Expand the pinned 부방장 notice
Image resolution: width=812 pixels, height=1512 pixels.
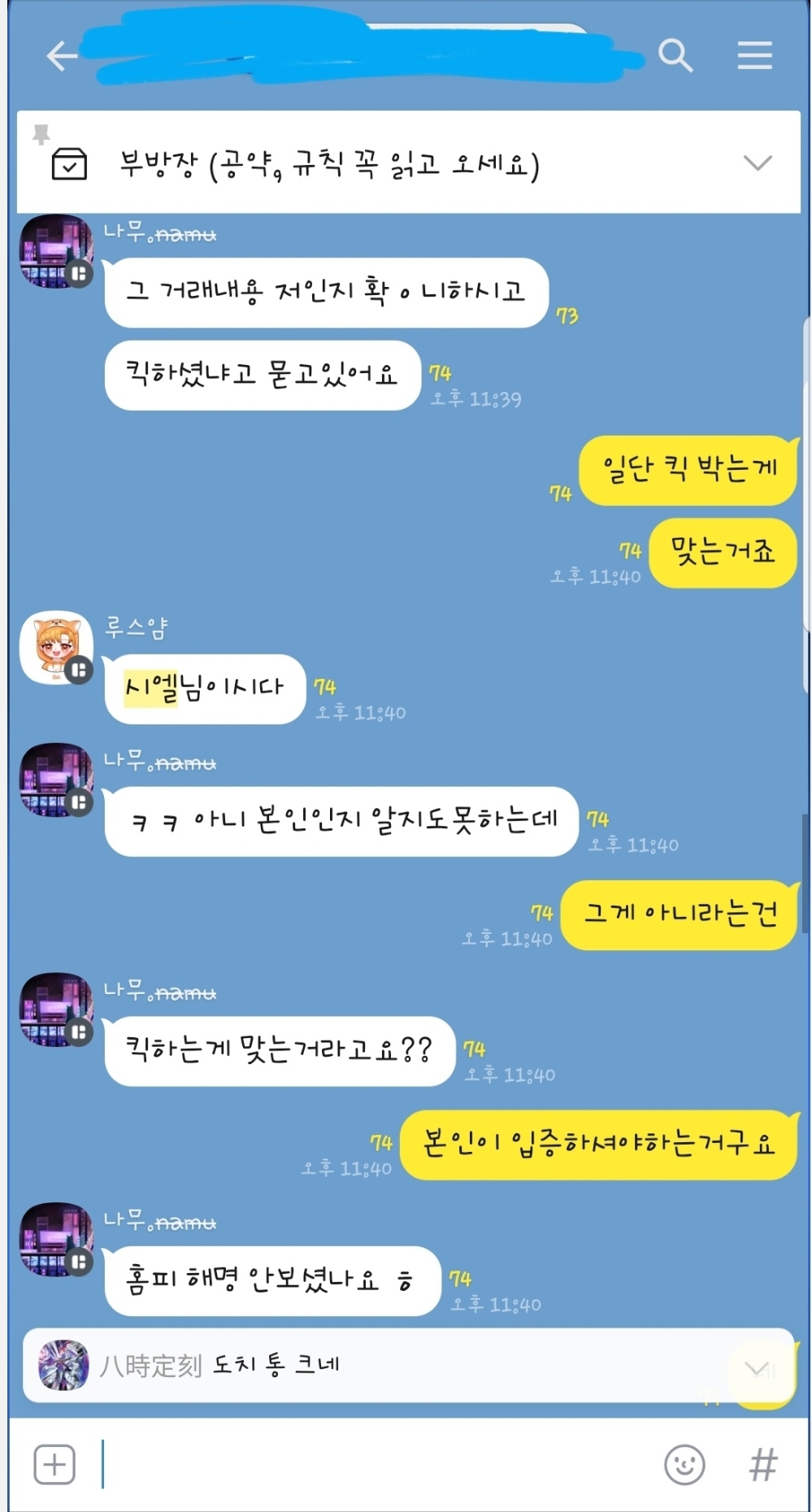[757, 163]
